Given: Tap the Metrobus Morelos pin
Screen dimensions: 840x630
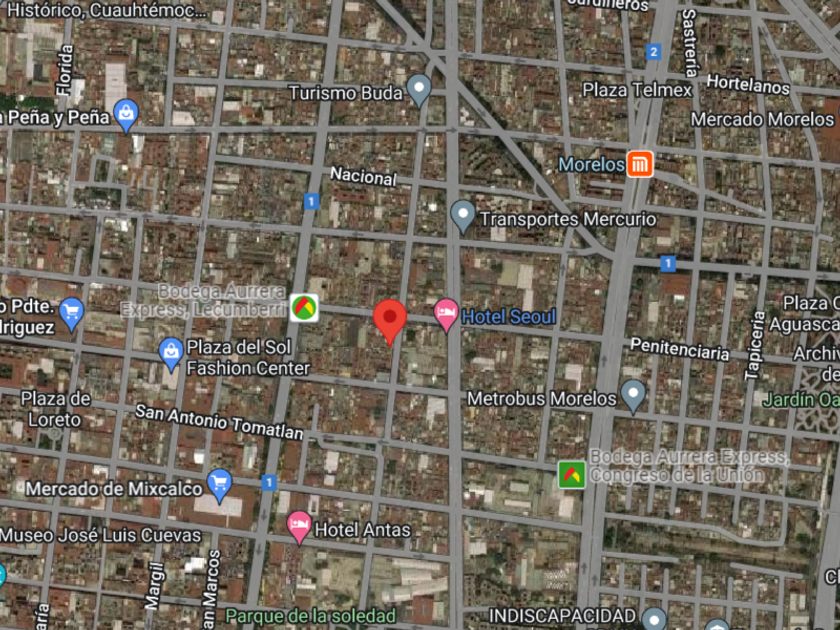Looking at the screenshot, I should [633, 395].
